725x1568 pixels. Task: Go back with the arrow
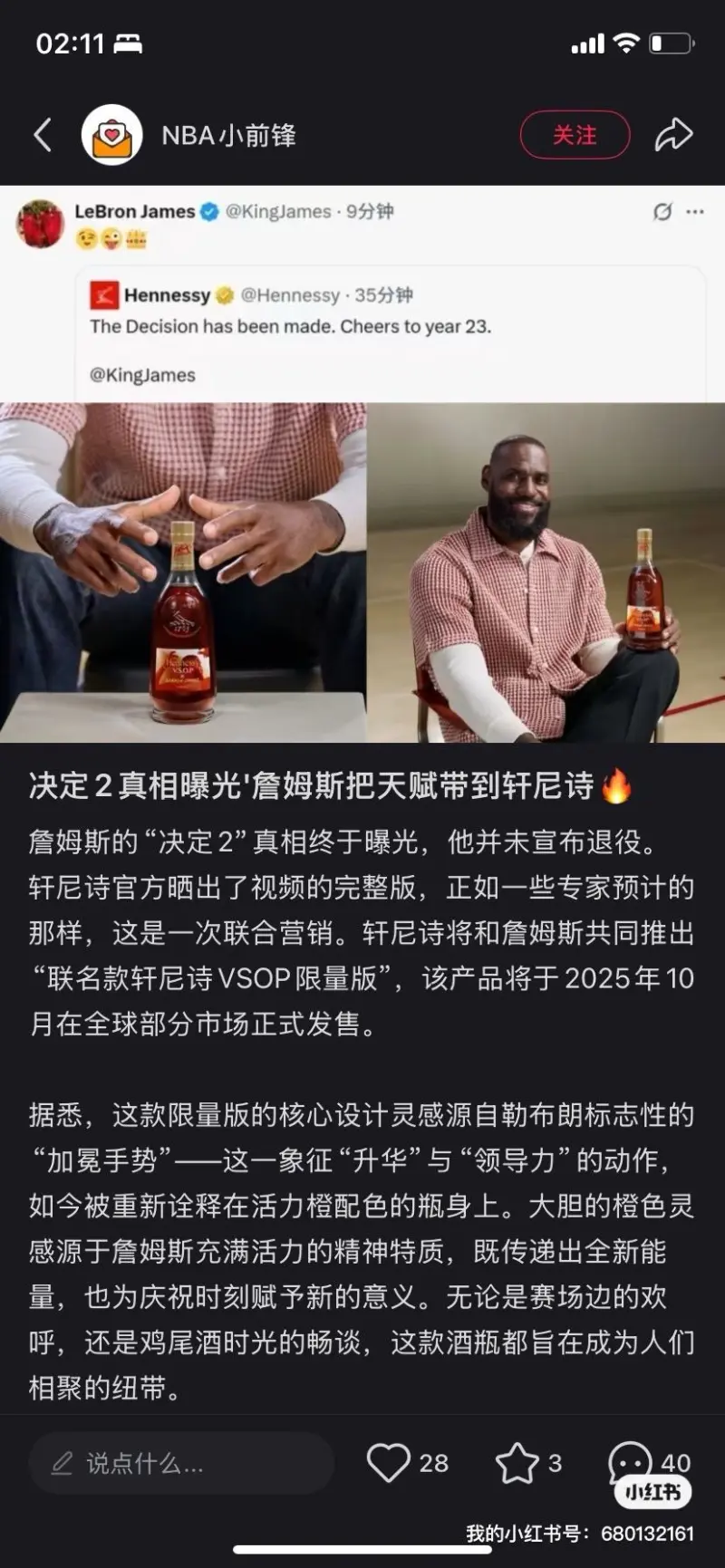click(x=43, y=135)
